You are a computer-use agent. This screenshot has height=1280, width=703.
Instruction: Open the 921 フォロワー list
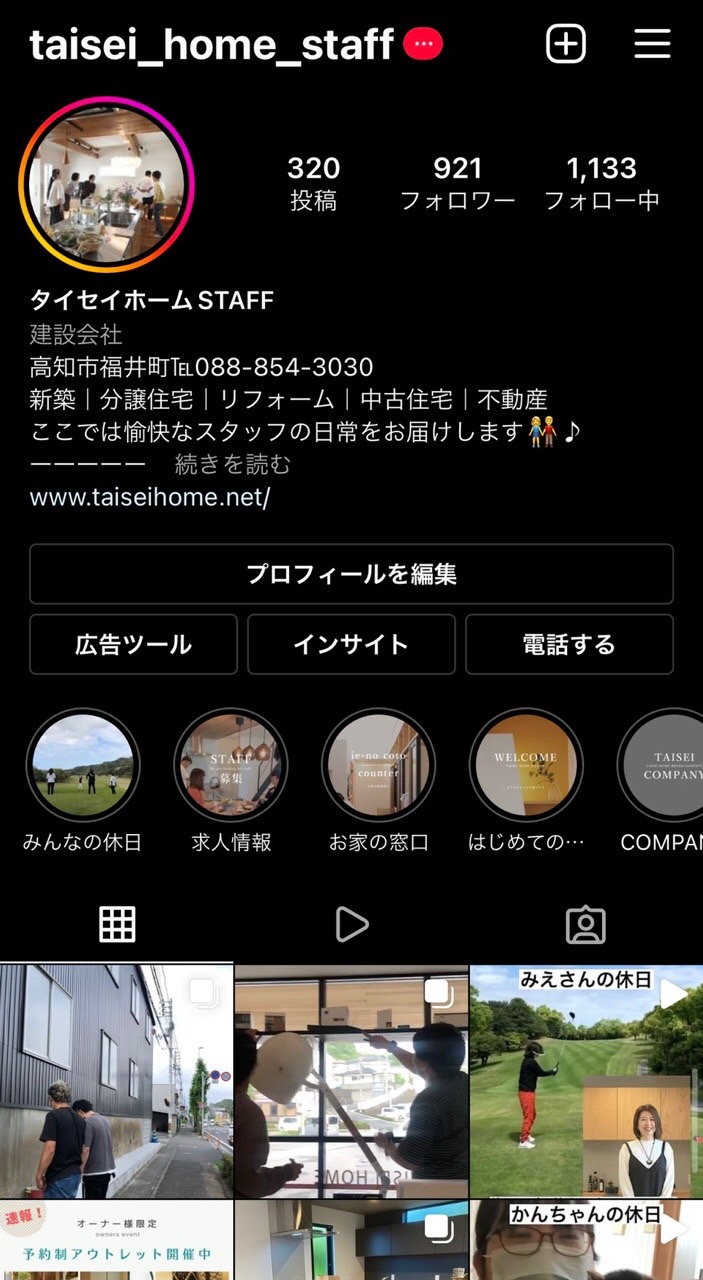coord(457,183)
